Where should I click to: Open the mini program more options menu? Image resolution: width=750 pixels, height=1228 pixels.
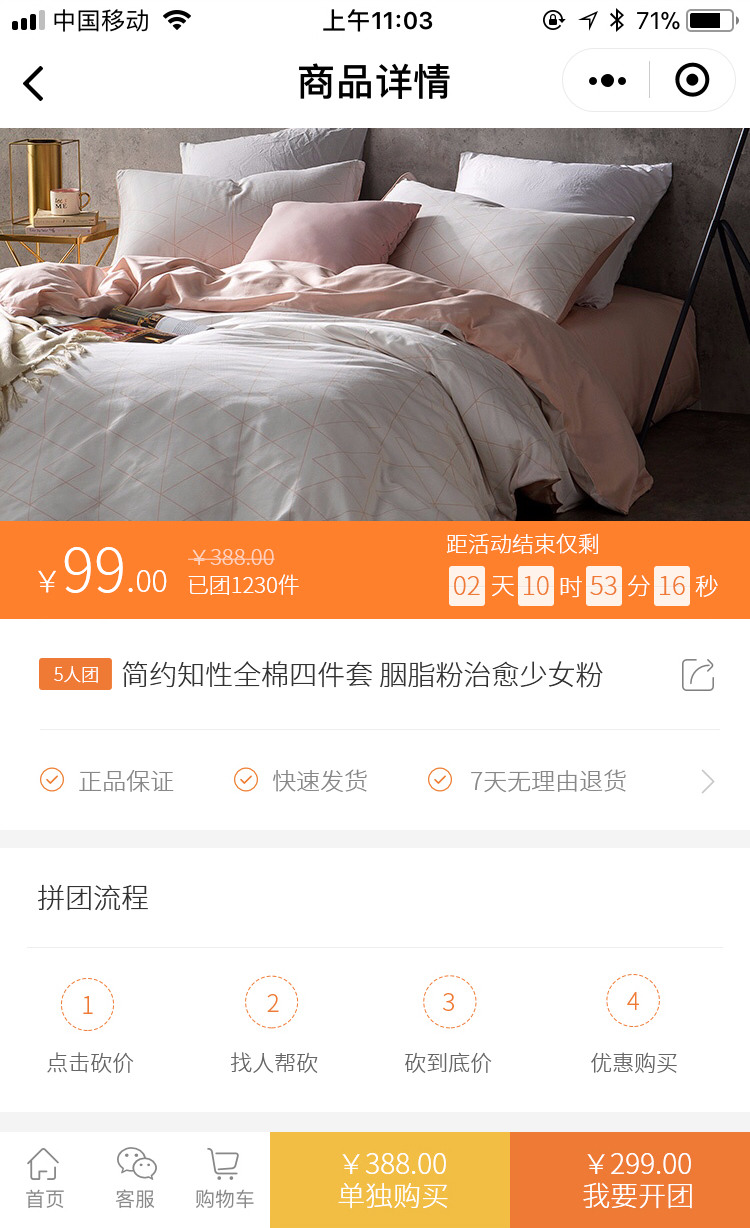[x=607, y=81]
